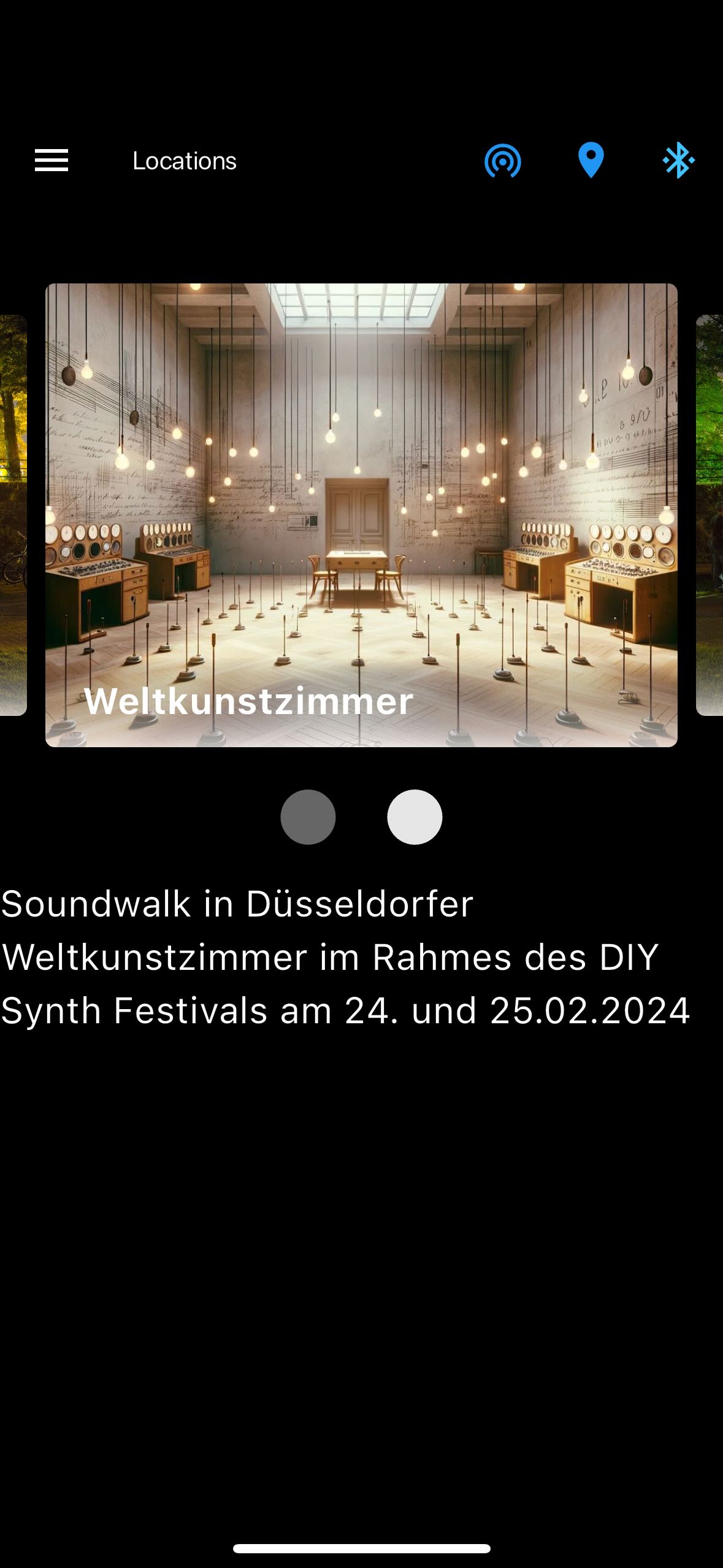Open the hamburger menu

(52, 161)
